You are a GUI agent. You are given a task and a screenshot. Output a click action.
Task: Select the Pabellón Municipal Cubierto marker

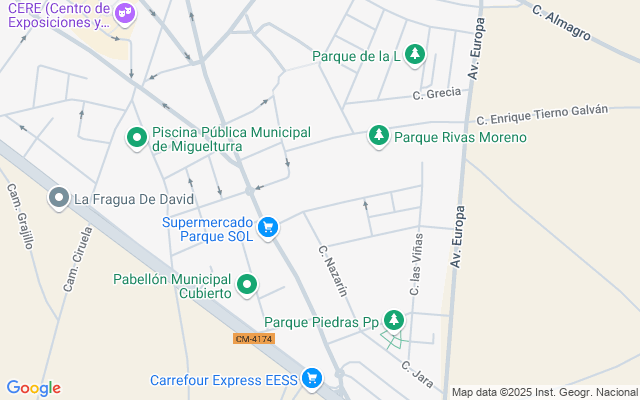(x=247, y=286)
